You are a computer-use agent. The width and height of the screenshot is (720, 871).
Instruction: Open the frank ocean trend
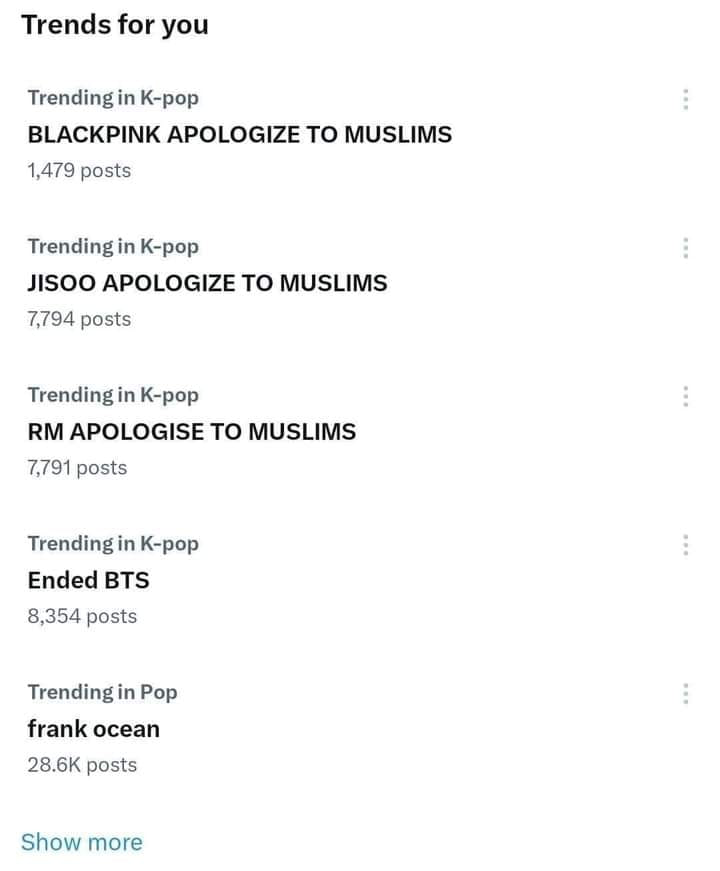point(93,729)
